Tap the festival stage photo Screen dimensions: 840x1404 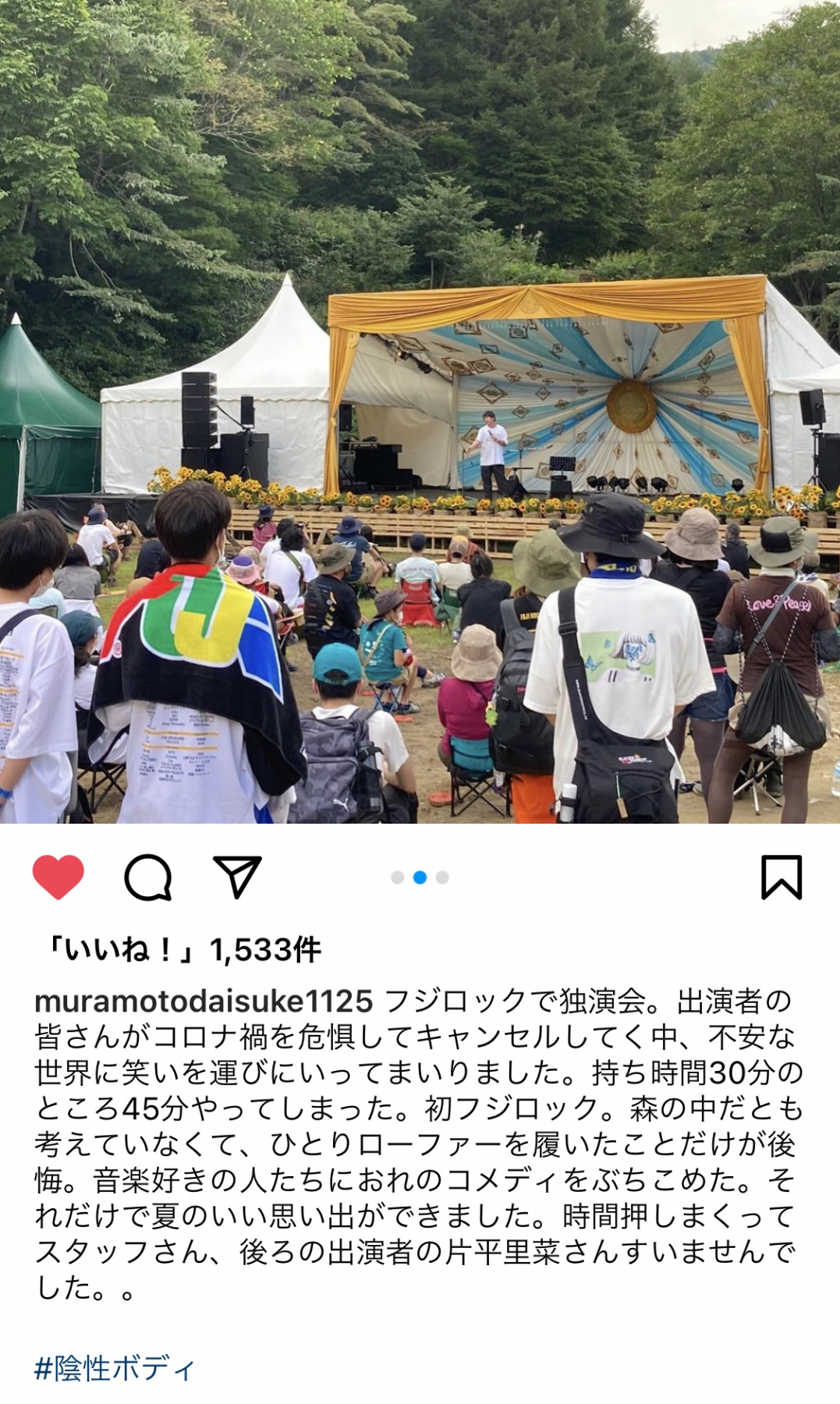coord(420,412)
